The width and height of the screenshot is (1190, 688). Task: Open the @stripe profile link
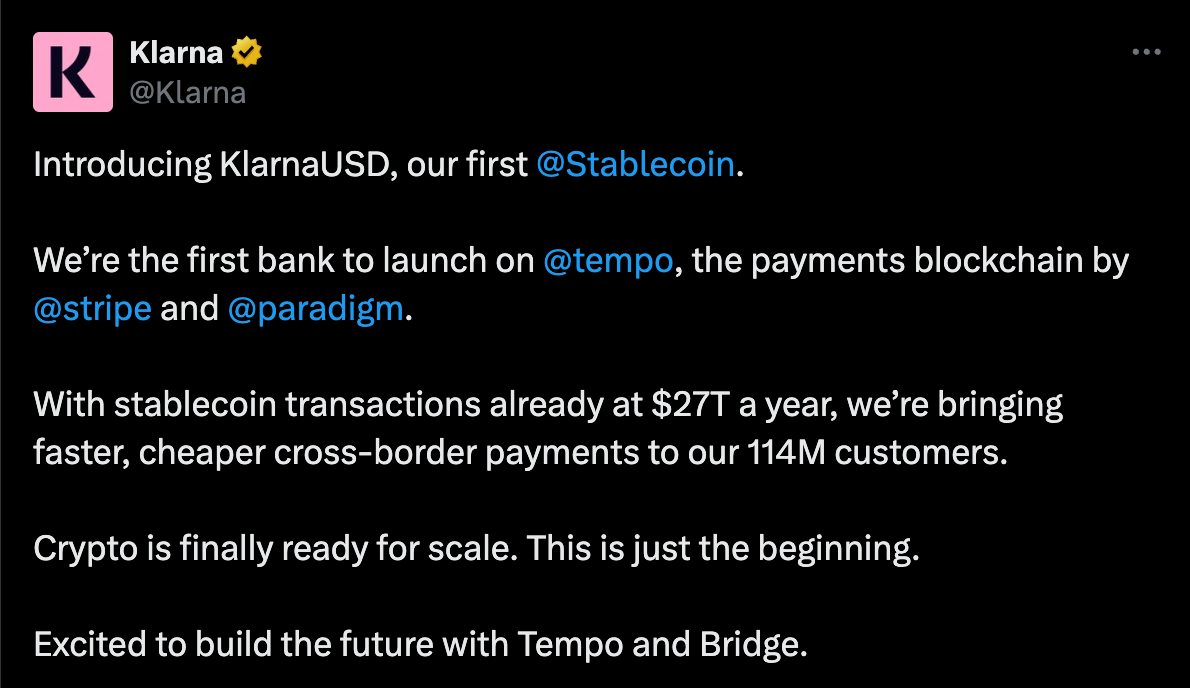pyautogui.click(x=93, y=308)
